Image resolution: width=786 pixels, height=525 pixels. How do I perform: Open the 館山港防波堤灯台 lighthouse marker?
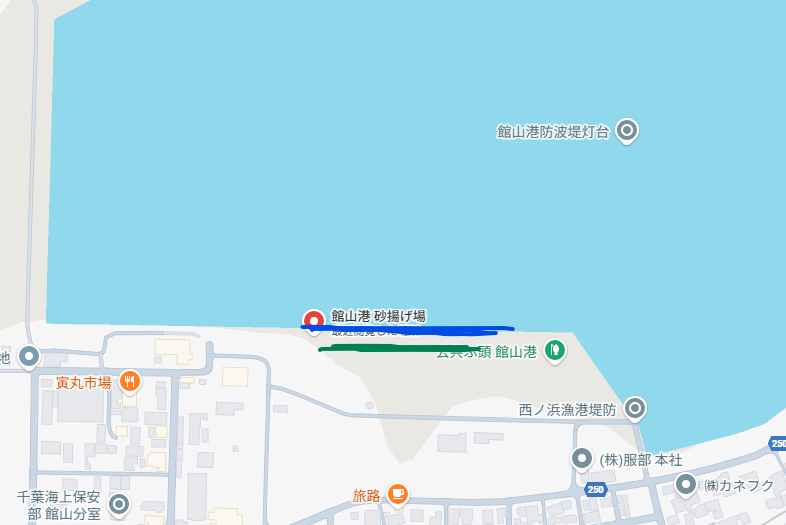[x=627, y=130]
